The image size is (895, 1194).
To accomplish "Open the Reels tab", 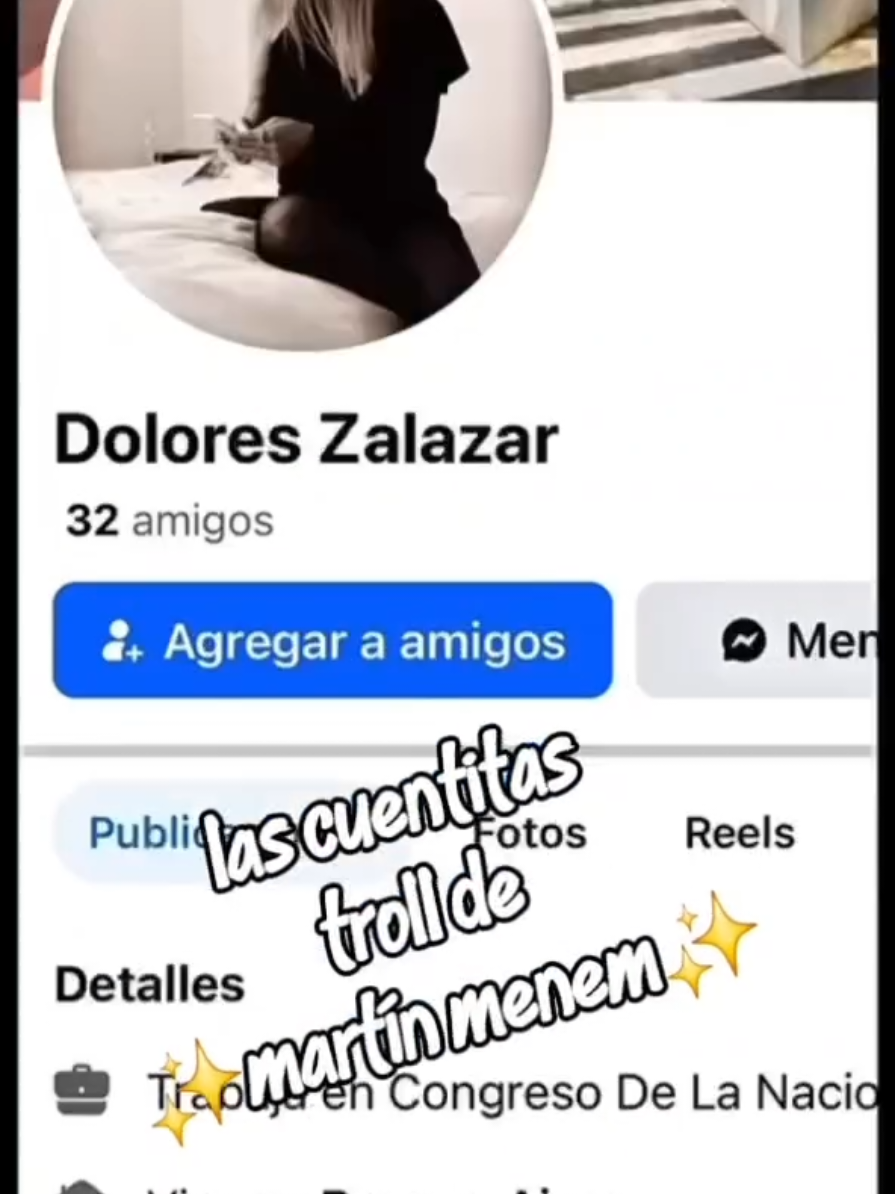I will tap(739, 832).
